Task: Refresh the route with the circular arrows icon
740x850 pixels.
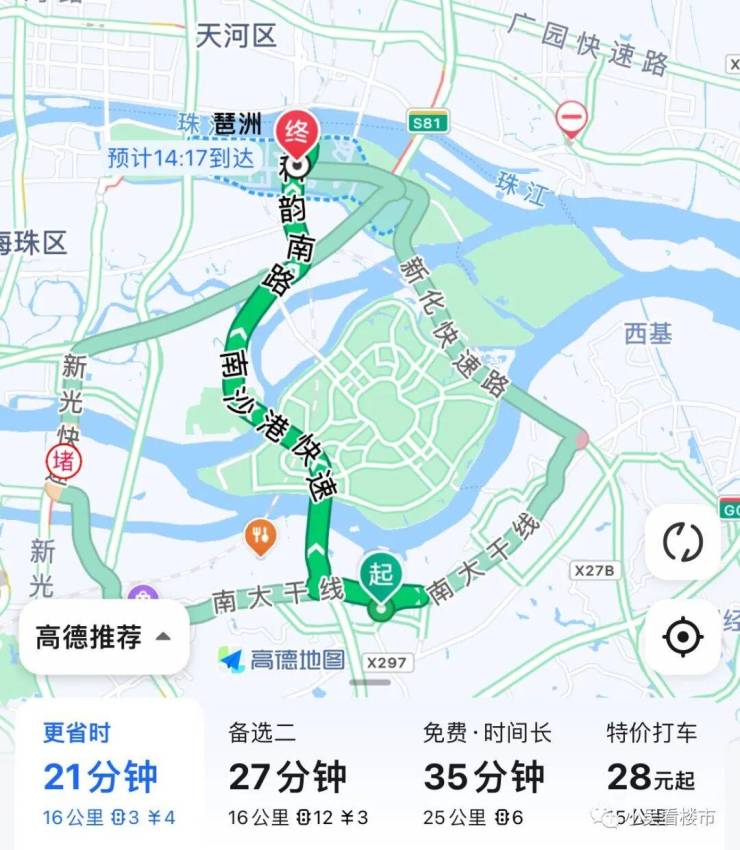Action: pos(683,543)
